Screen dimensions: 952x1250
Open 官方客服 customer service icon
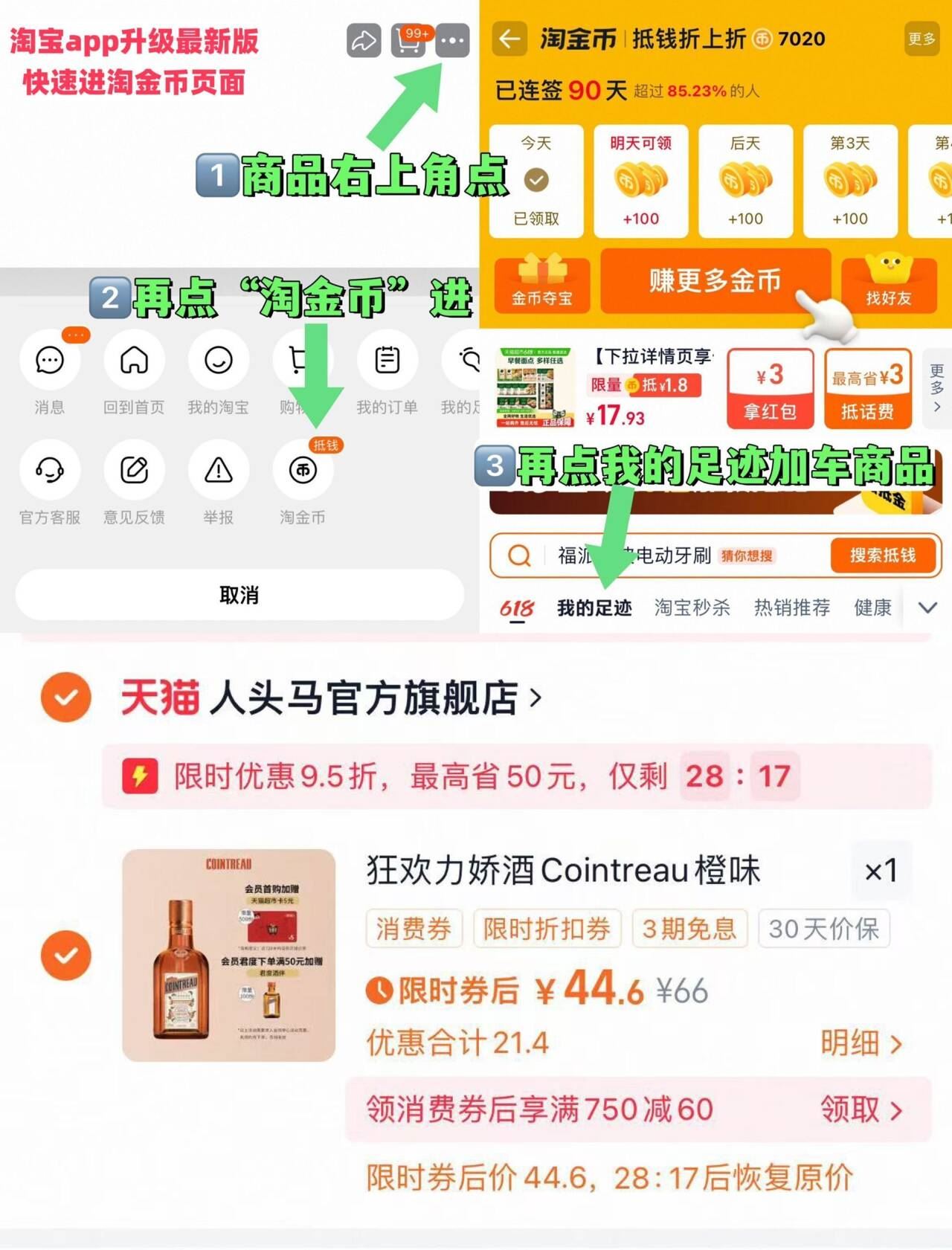tap(49, 470)
